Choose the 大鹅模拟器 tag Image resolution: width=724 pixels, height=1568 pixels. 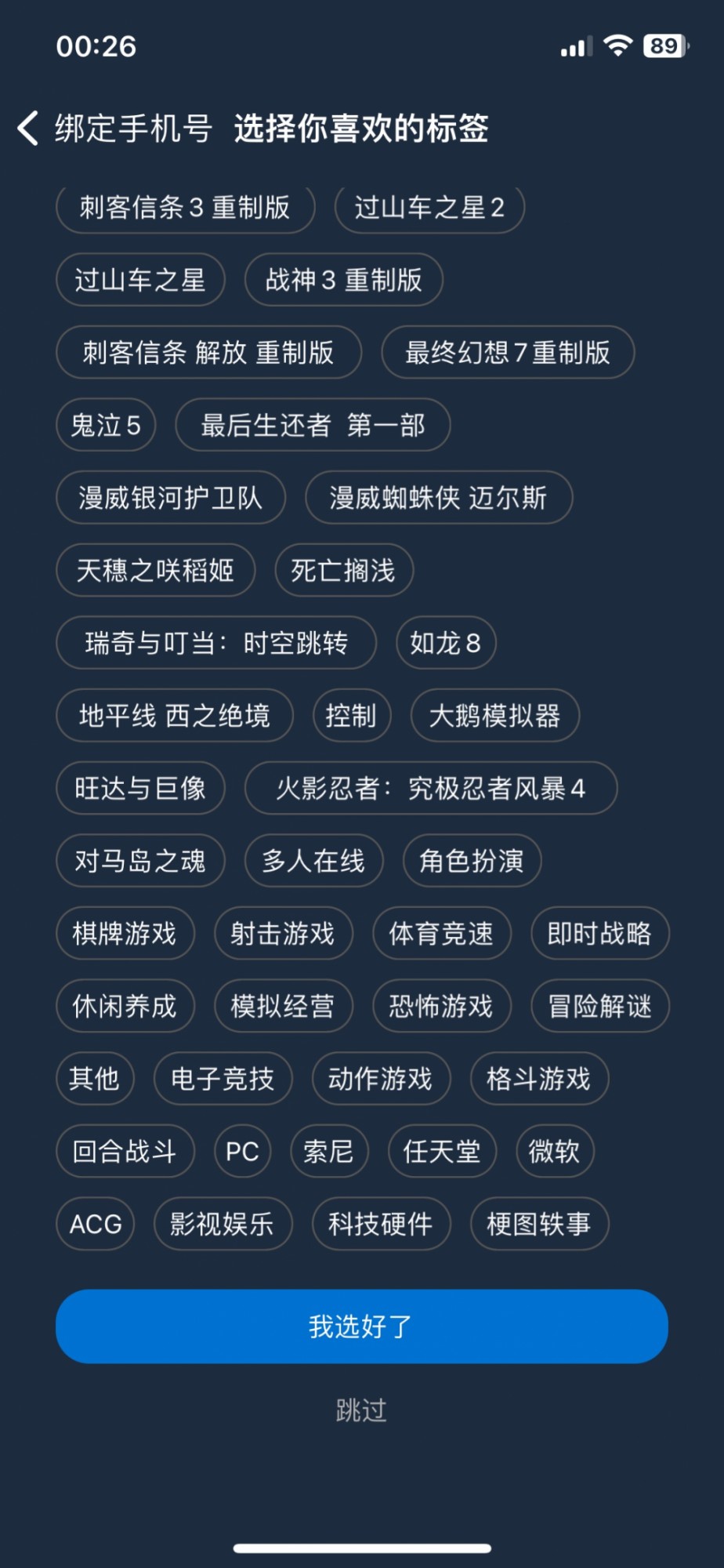[494, 715]
